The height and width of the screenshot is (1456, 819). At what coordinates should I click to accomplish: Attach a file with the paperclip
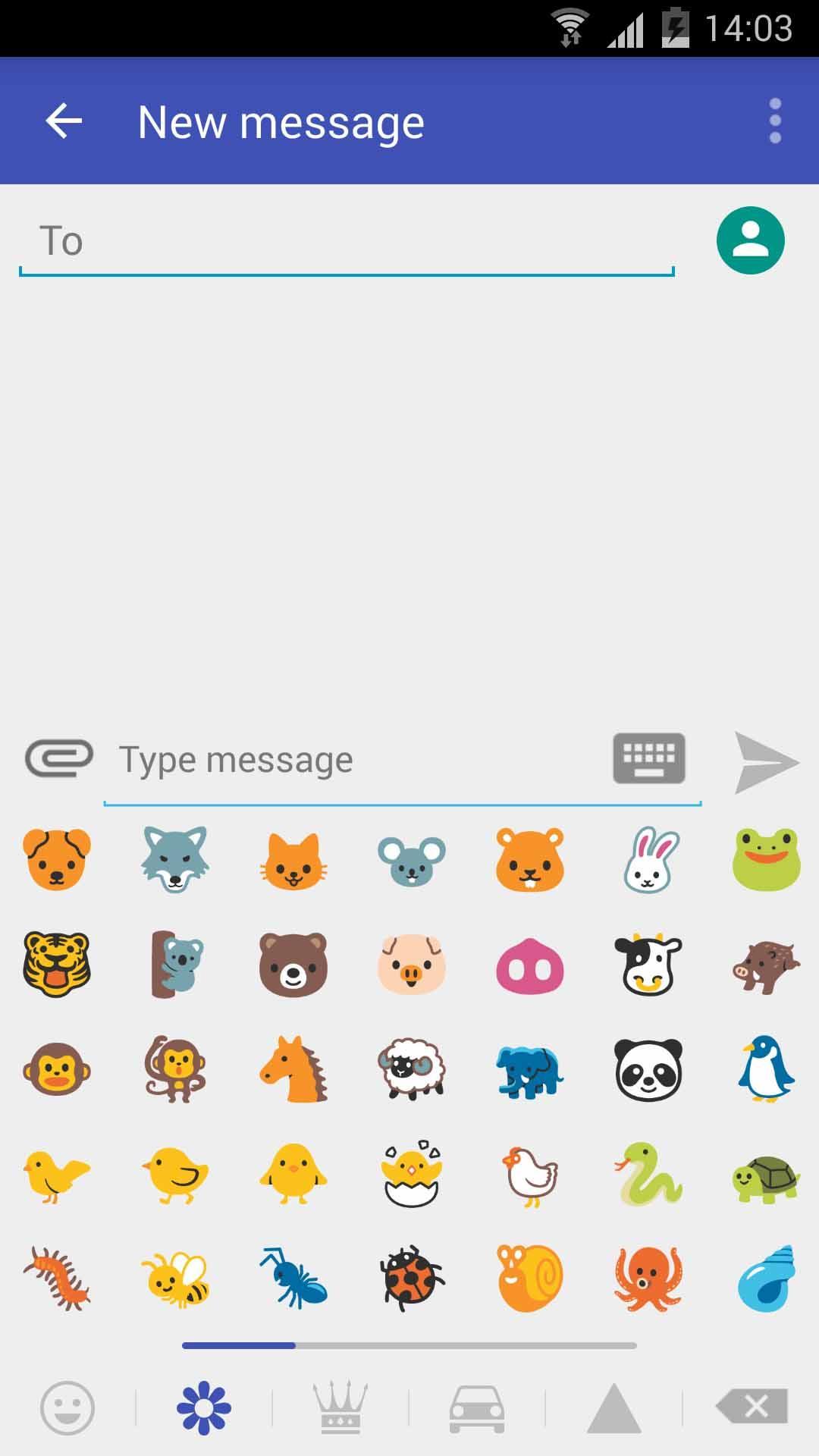tap(59, 758)
